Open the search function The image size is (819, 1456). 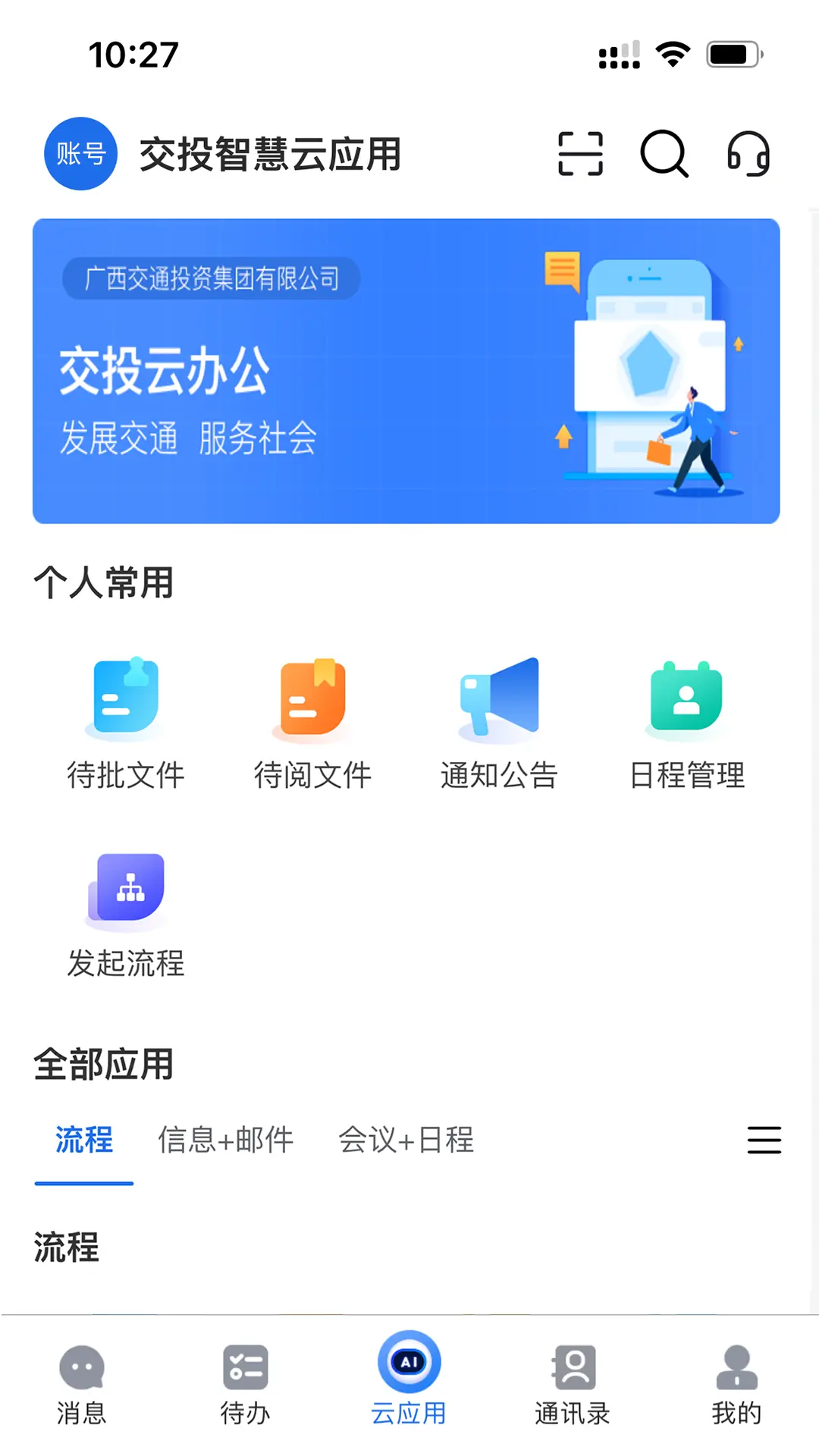664,154
